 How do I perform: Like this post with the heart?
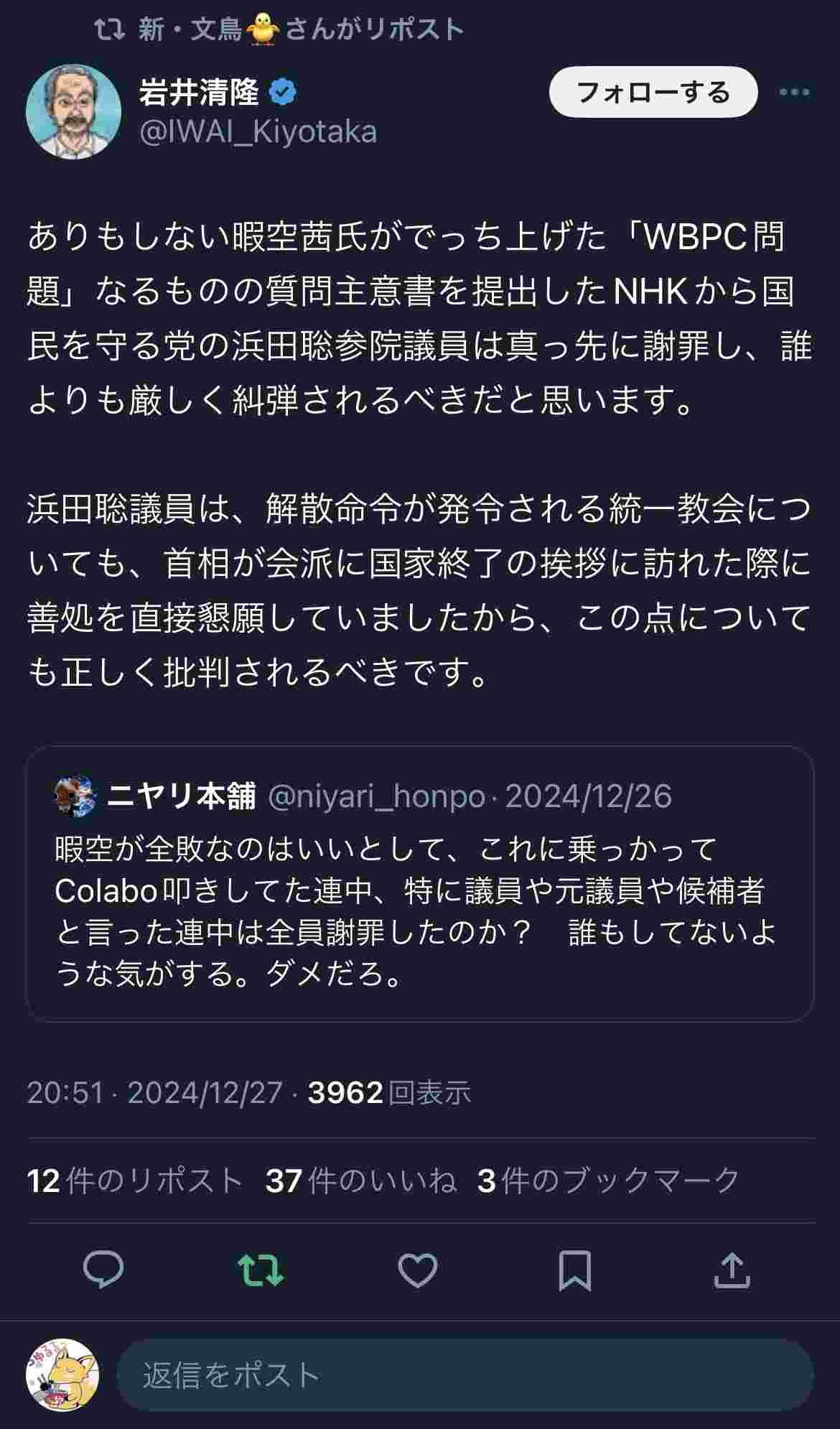[x=418, y=1270]
